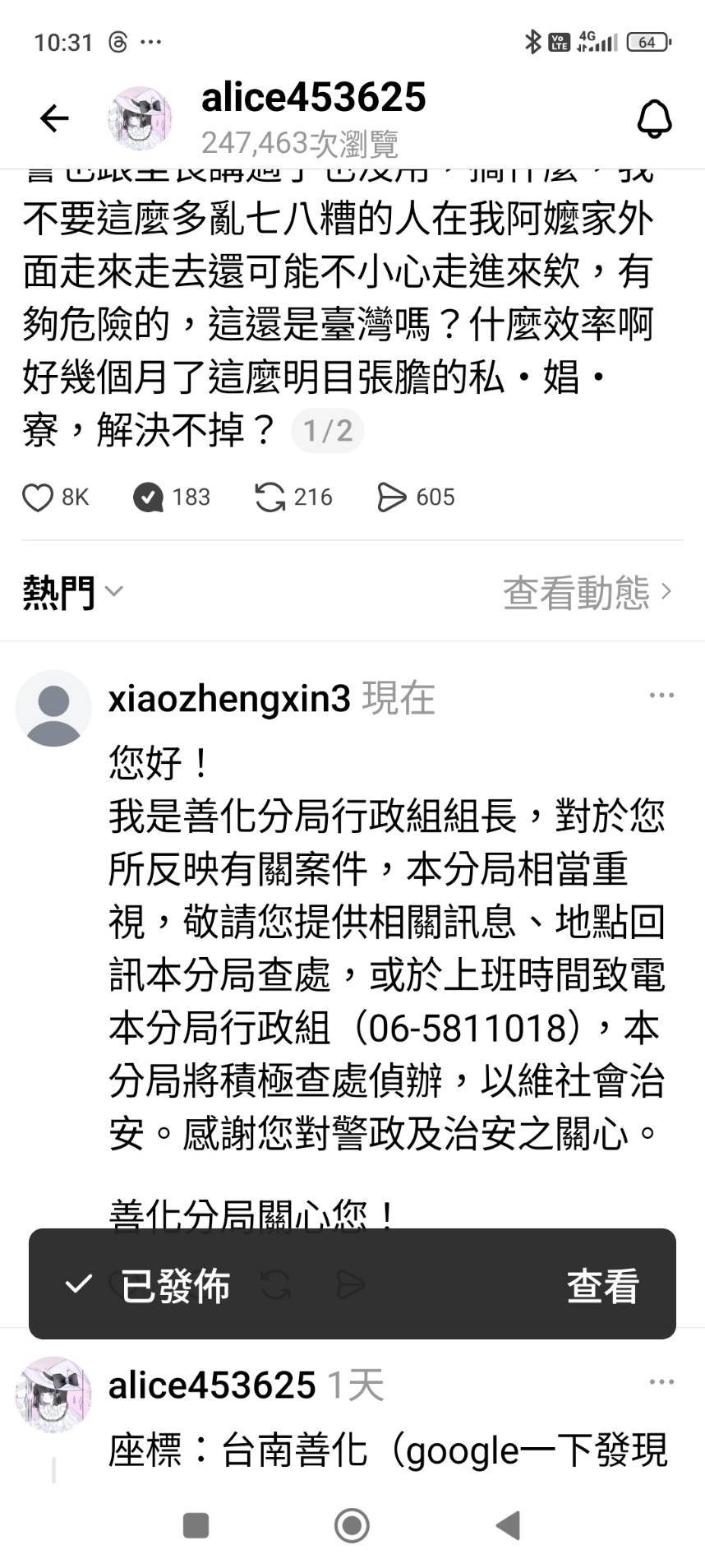Open more options on xiaozhengxin3's reply
This screenshot has width=705, height=1568.
click(661, 696)
